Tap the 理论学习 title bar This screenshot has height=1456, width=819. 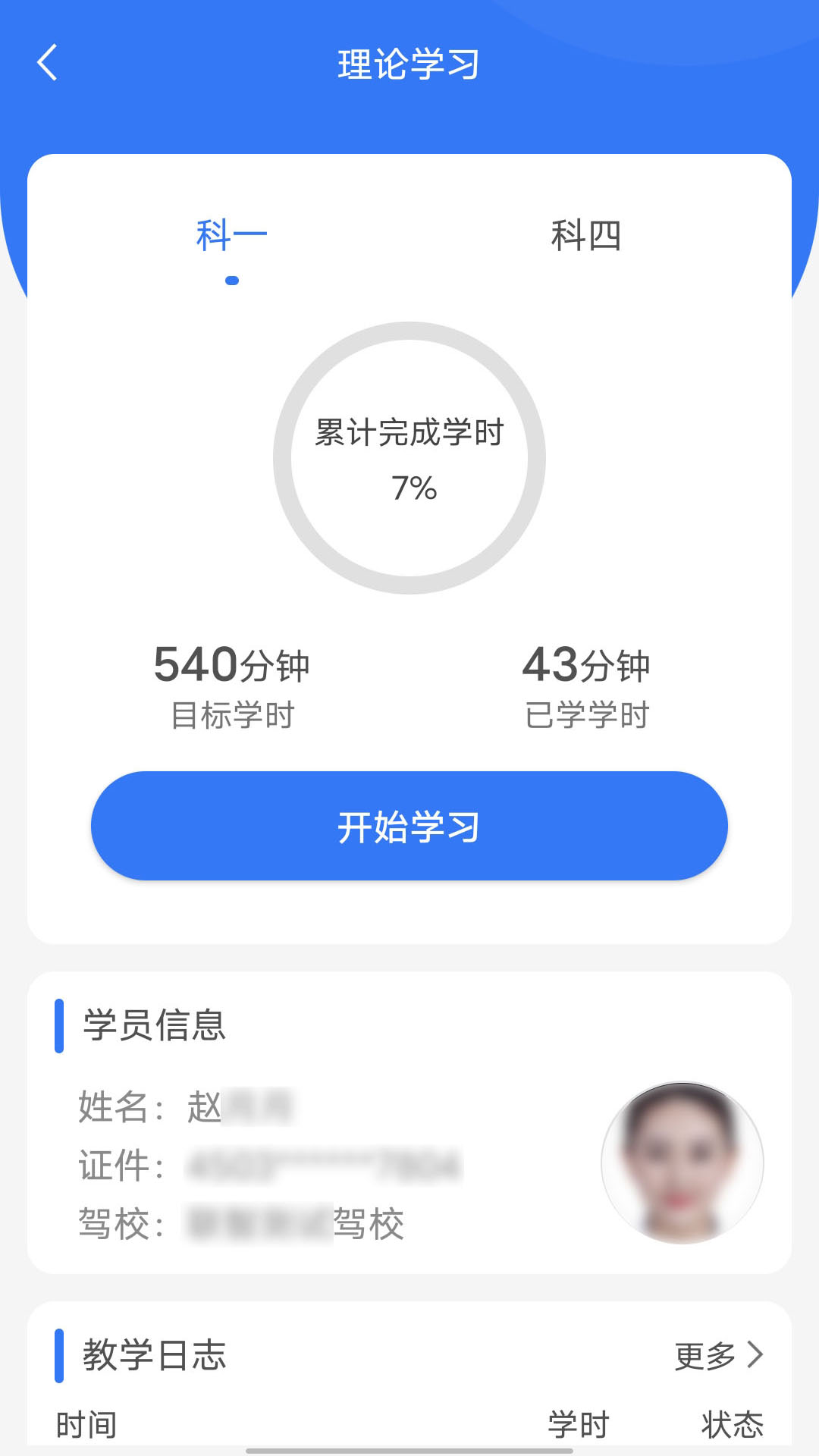(409, 64)
